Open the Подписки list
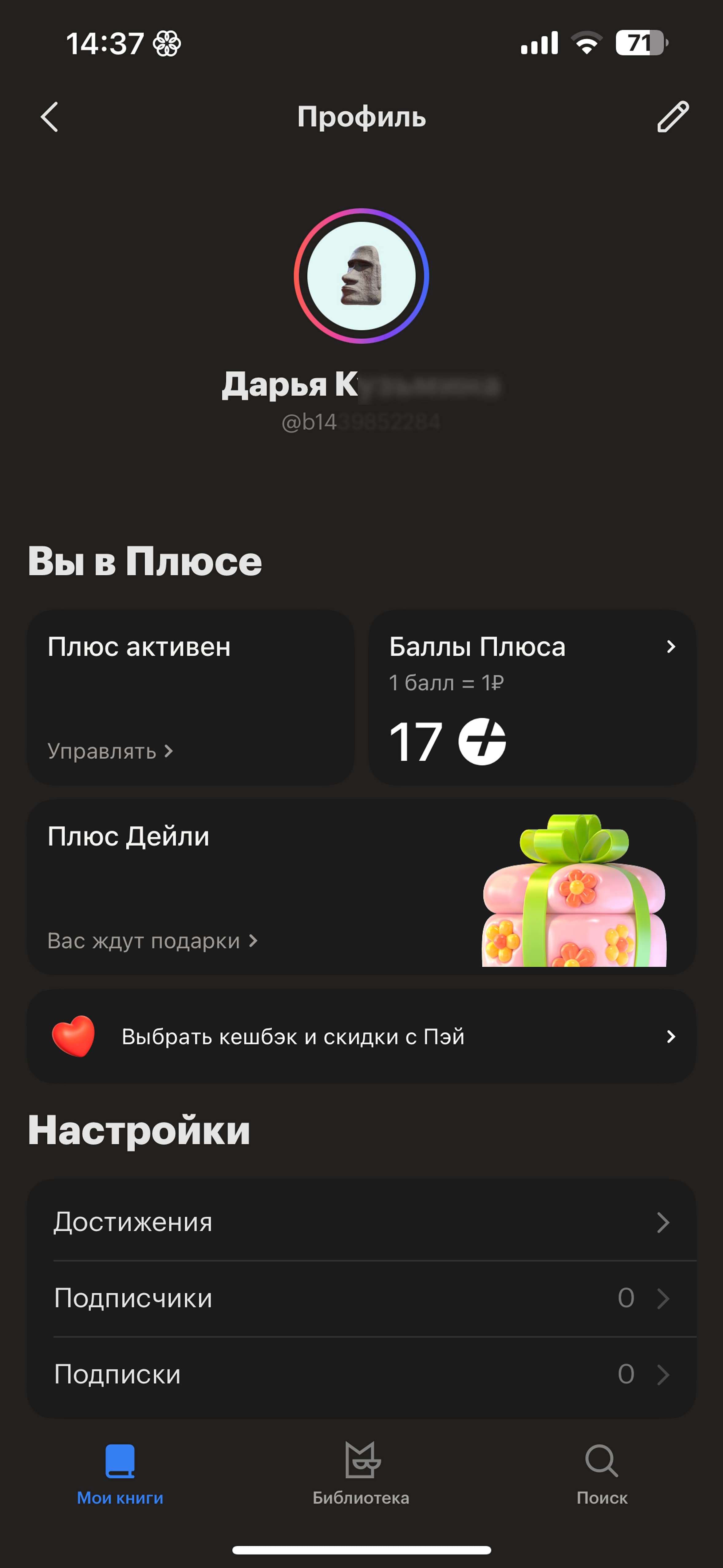 (361, 1375)
